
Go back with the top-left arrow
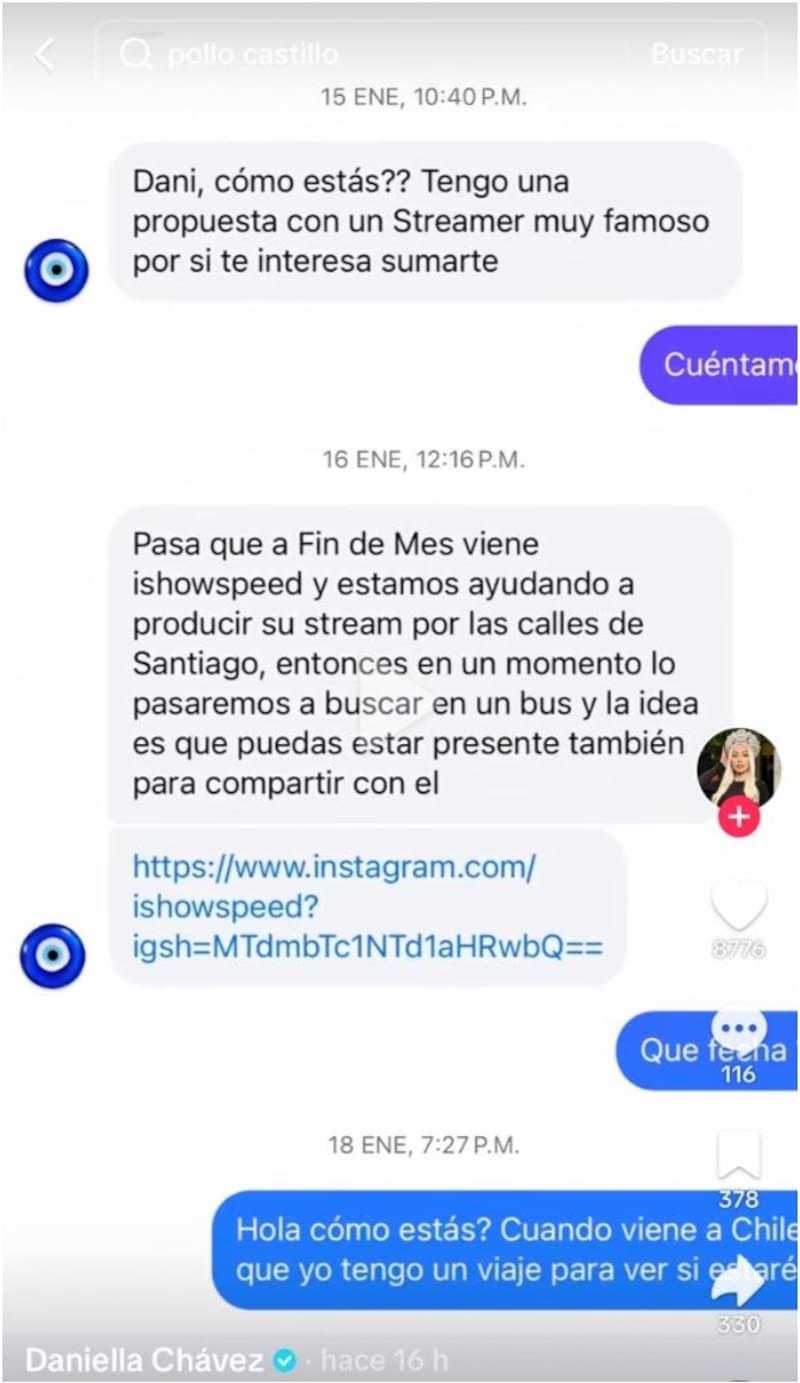tap(44, 54)
